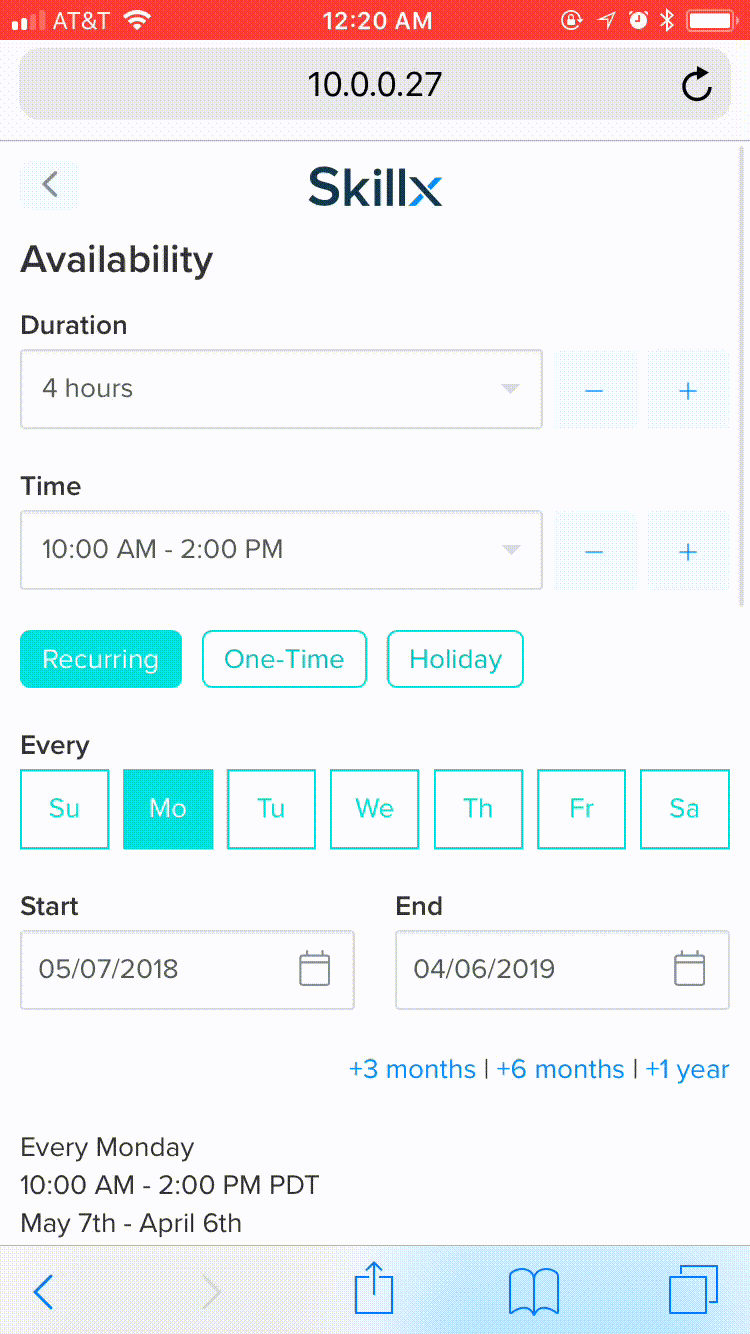Click the Time minus icon
This screenshot has width=750, height=1334.
tap(595, 551)
